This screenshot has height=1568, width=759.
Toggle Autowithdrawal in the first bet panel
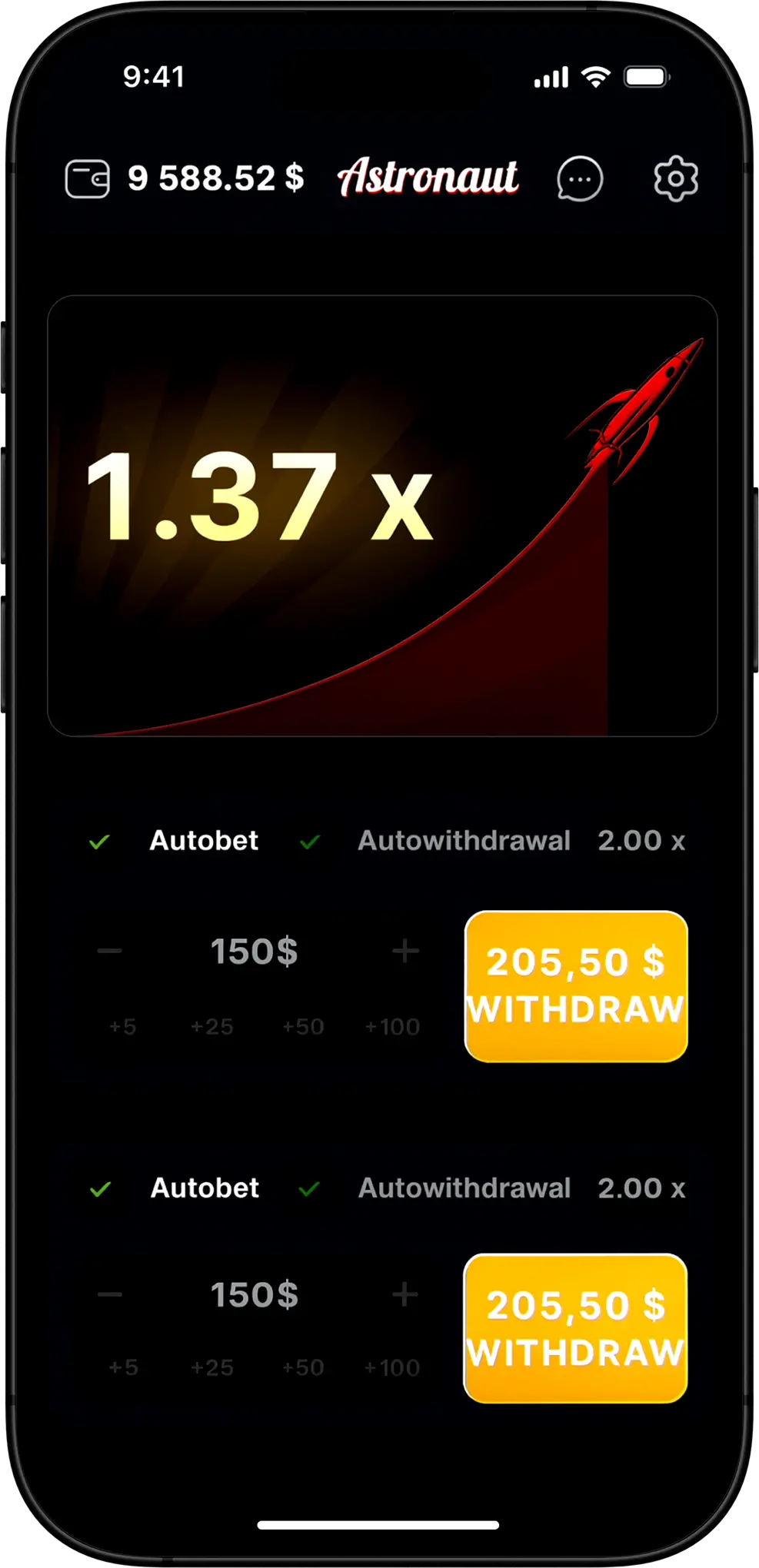coord(310,842)
